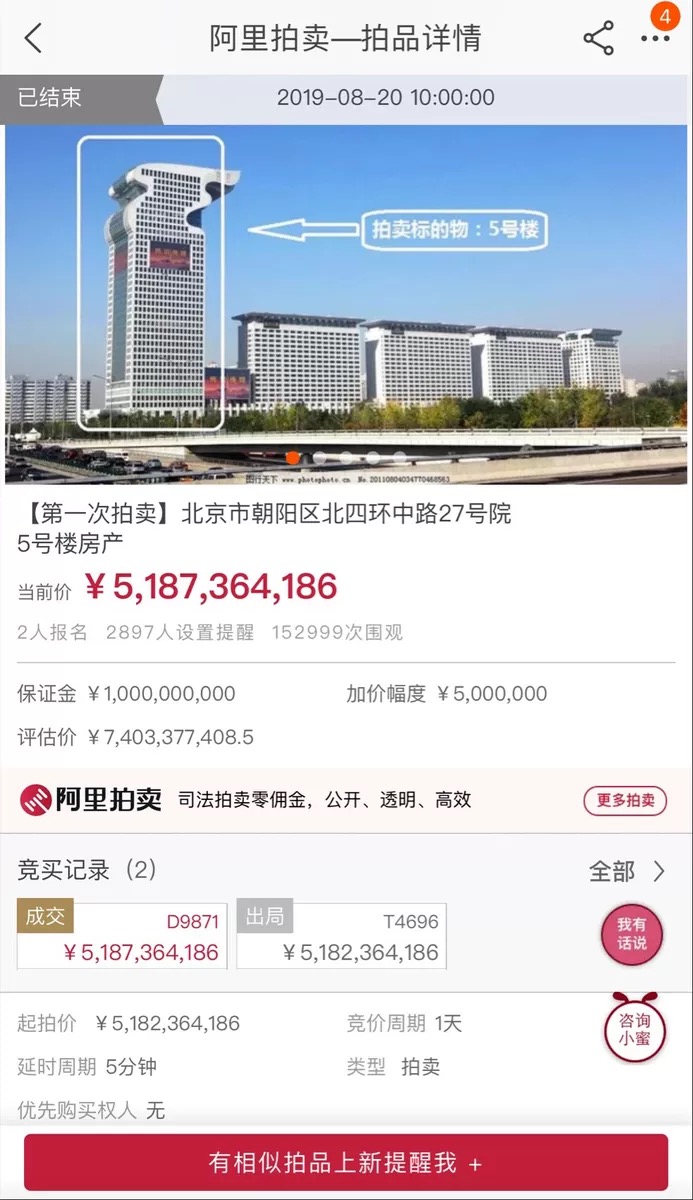The image size is (693, 1200).
Task: Tap 更多拍卖 to see more auctions
Action: 626,800
